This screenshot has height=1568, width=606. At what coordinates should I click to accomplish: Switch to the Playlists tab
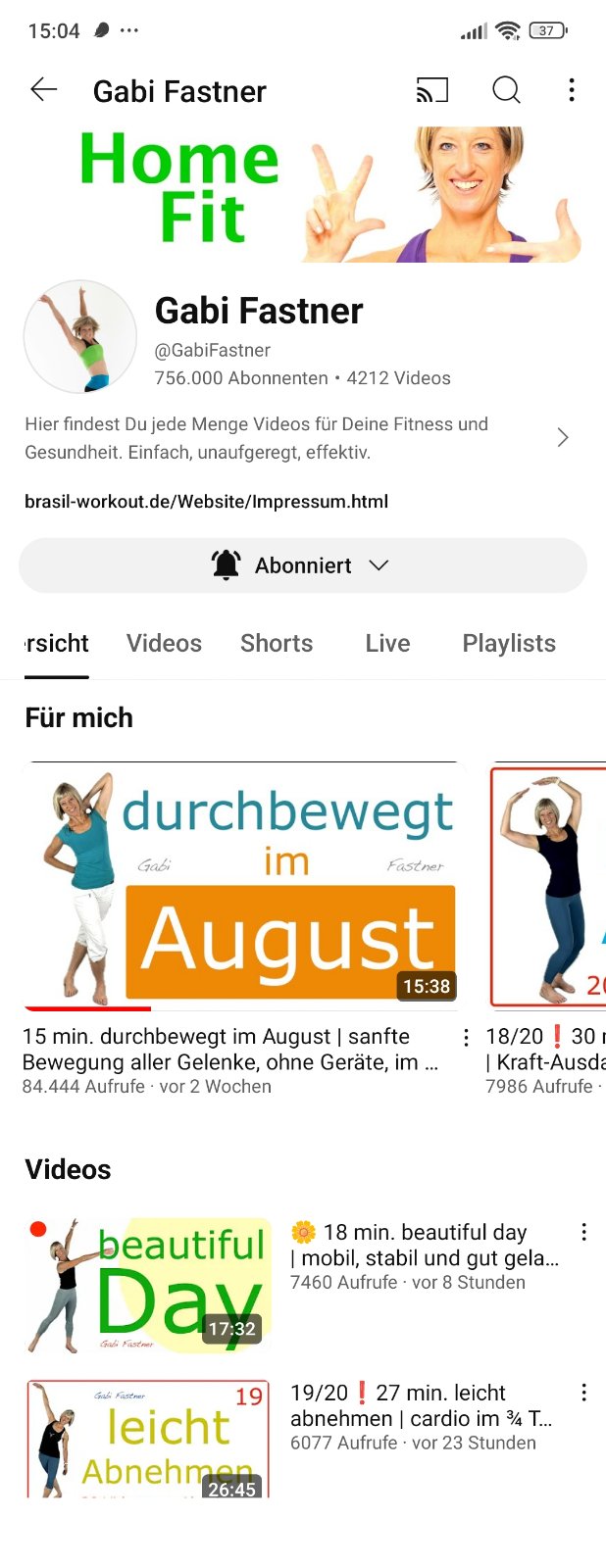(x=509, y=644)
